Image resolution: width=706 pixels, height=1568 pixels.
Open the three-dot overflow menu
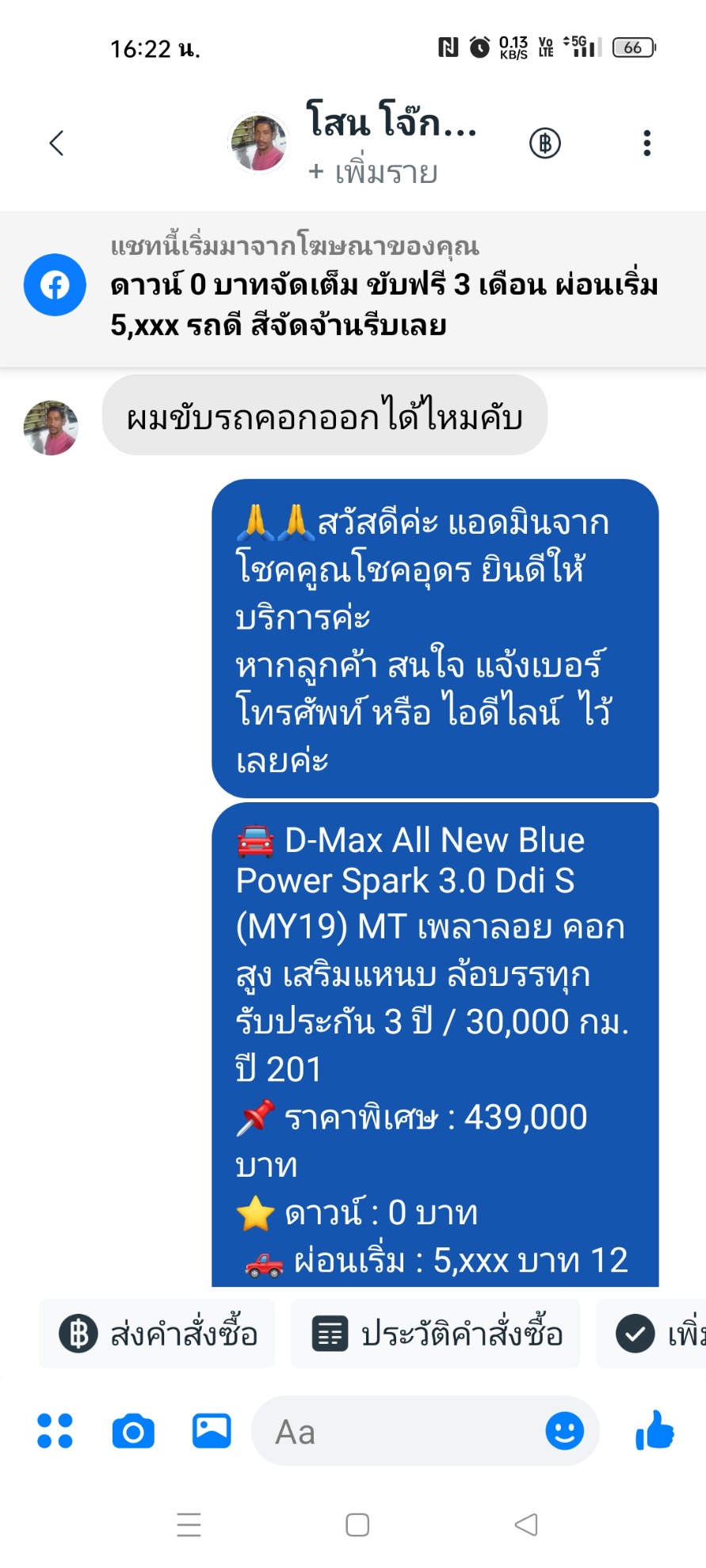tap(647, 143)
